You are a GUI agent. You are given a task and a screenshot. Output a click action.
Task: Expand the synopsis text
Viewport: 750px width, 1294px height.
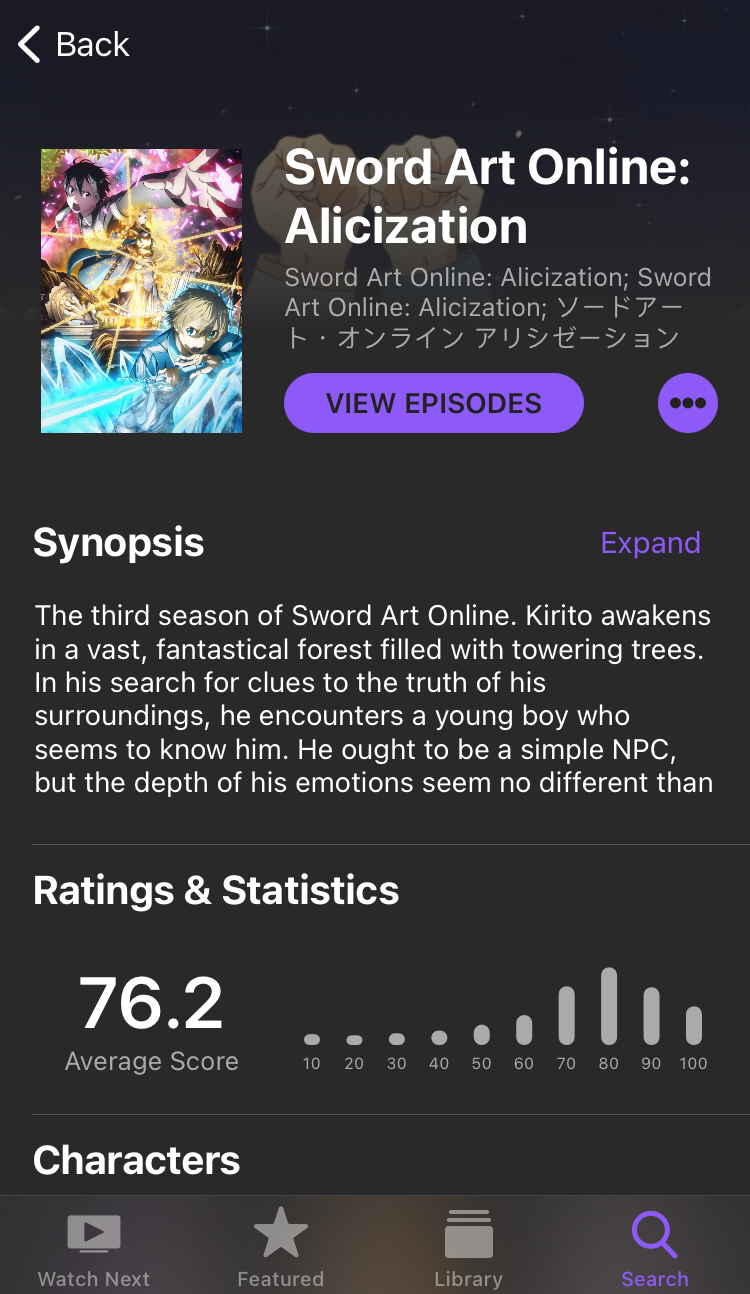coord(650,543)
